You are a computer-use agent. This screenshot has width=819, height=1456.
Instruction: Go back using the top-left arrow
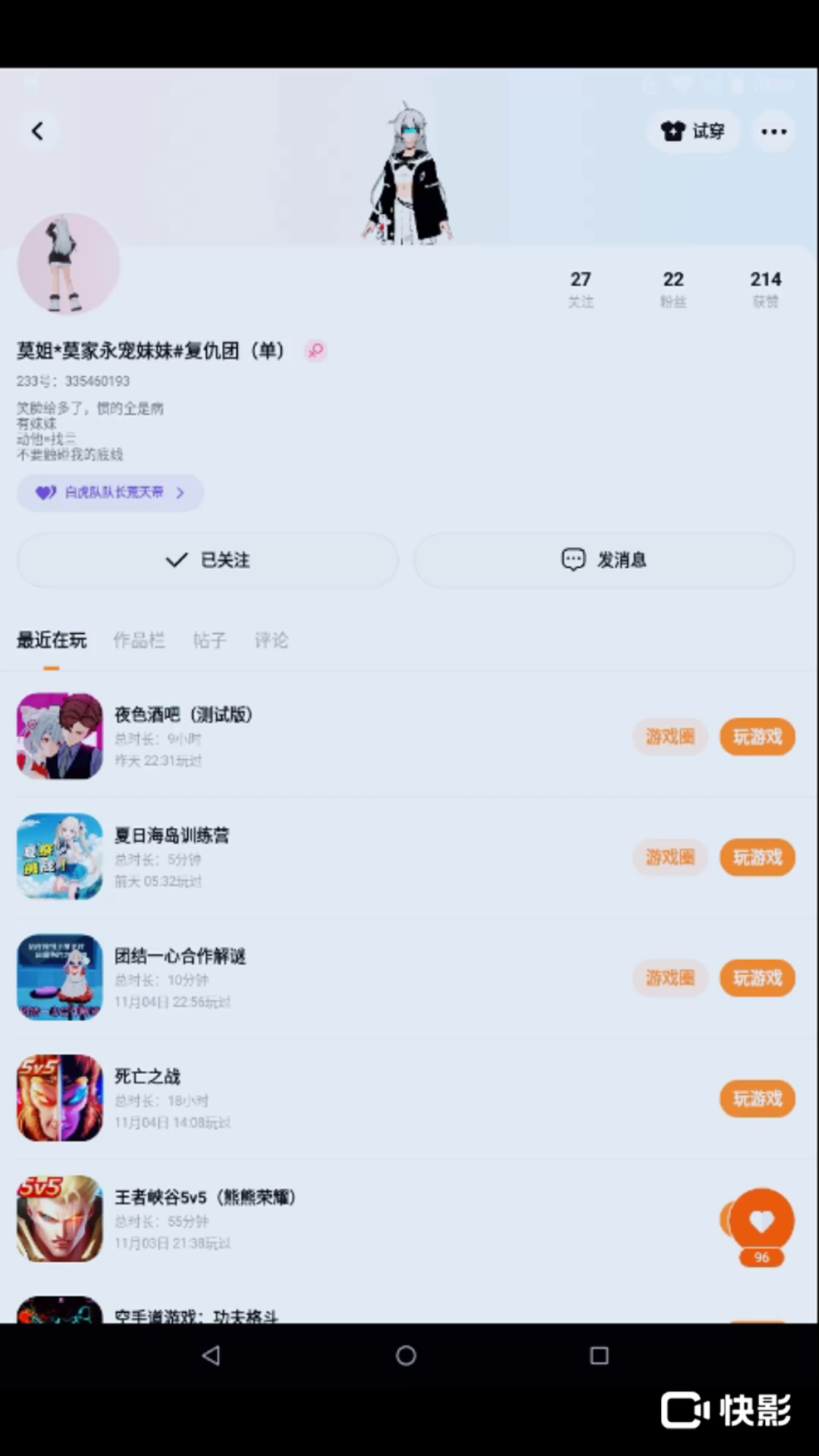[x=37, y=131]
